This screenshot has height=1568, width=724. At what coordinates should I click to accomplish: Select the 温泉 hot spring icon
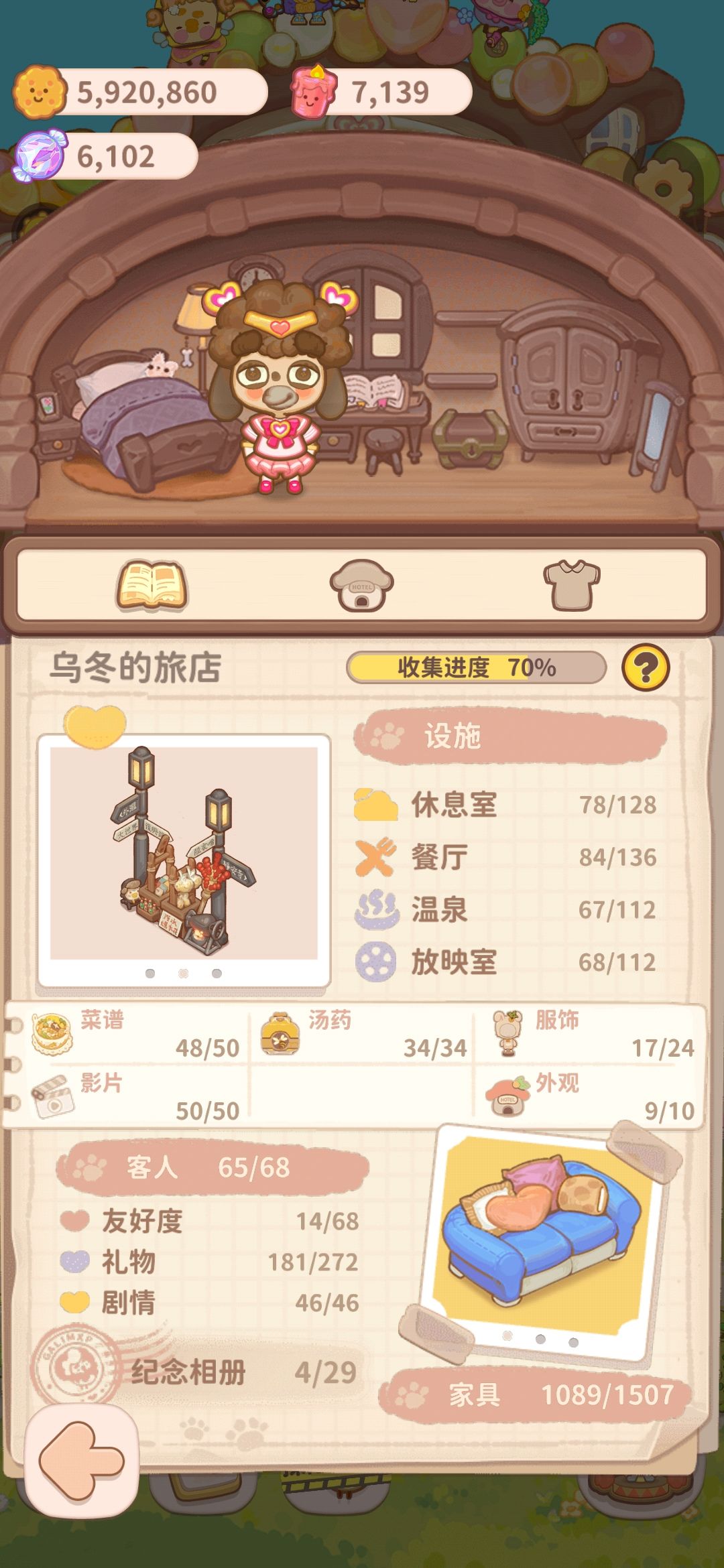click(x=373, y=909)
